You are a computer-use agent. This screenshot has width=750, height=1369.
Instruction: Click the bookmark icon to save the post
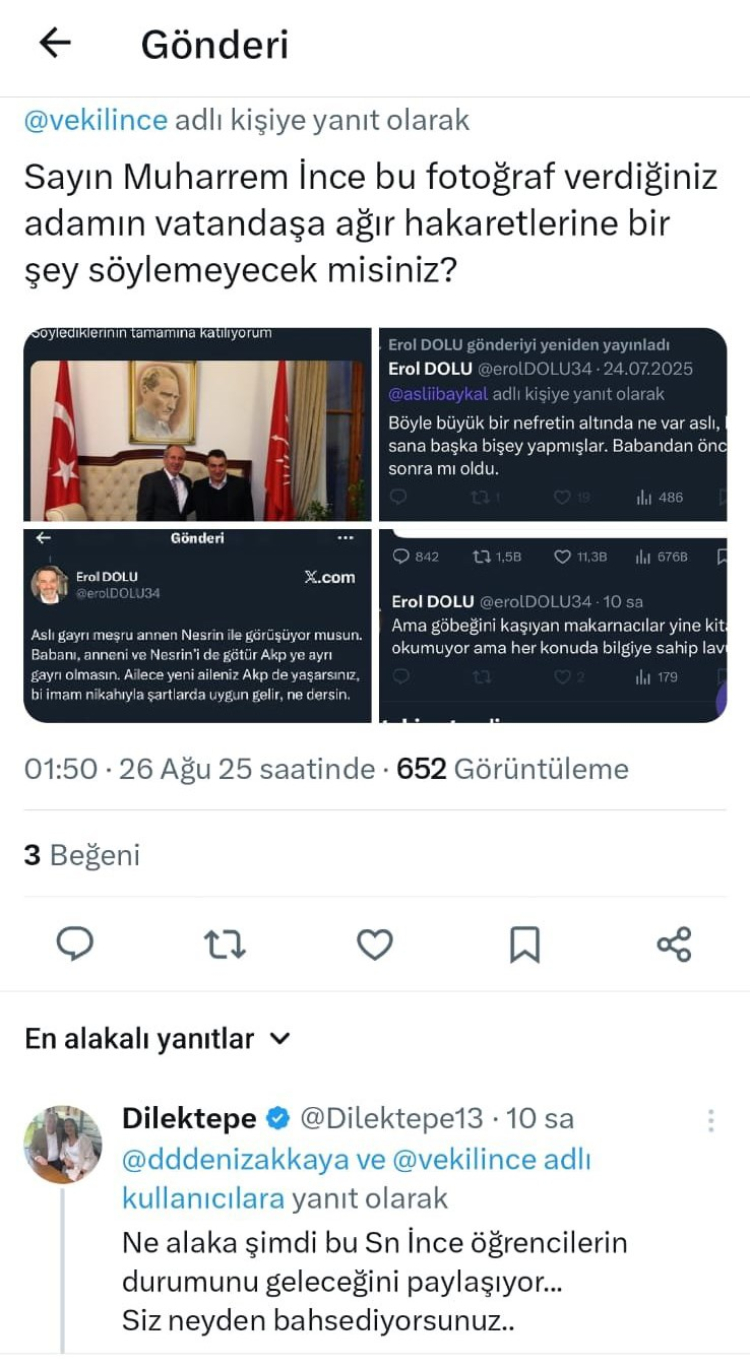524,941
